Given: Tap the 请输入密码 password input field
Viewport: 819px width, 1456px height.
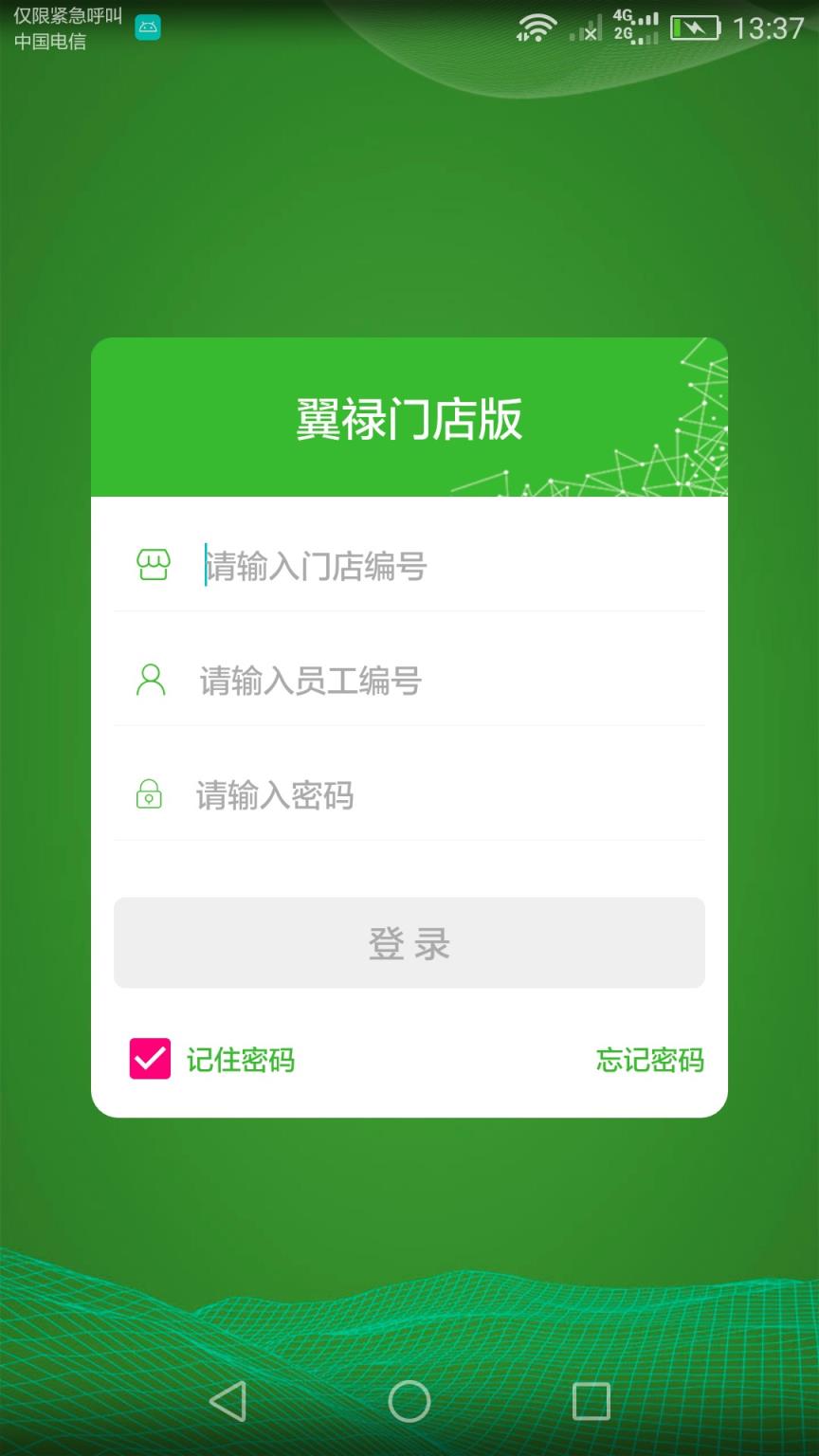Looking at the screenshot, I should 408,796.
